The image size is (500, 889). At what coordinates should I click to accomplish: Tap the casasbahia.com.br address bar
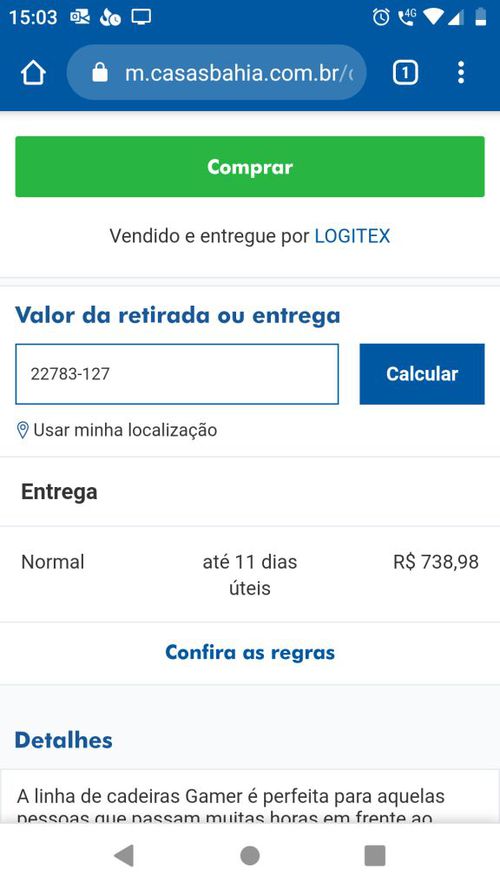point(217,73)
